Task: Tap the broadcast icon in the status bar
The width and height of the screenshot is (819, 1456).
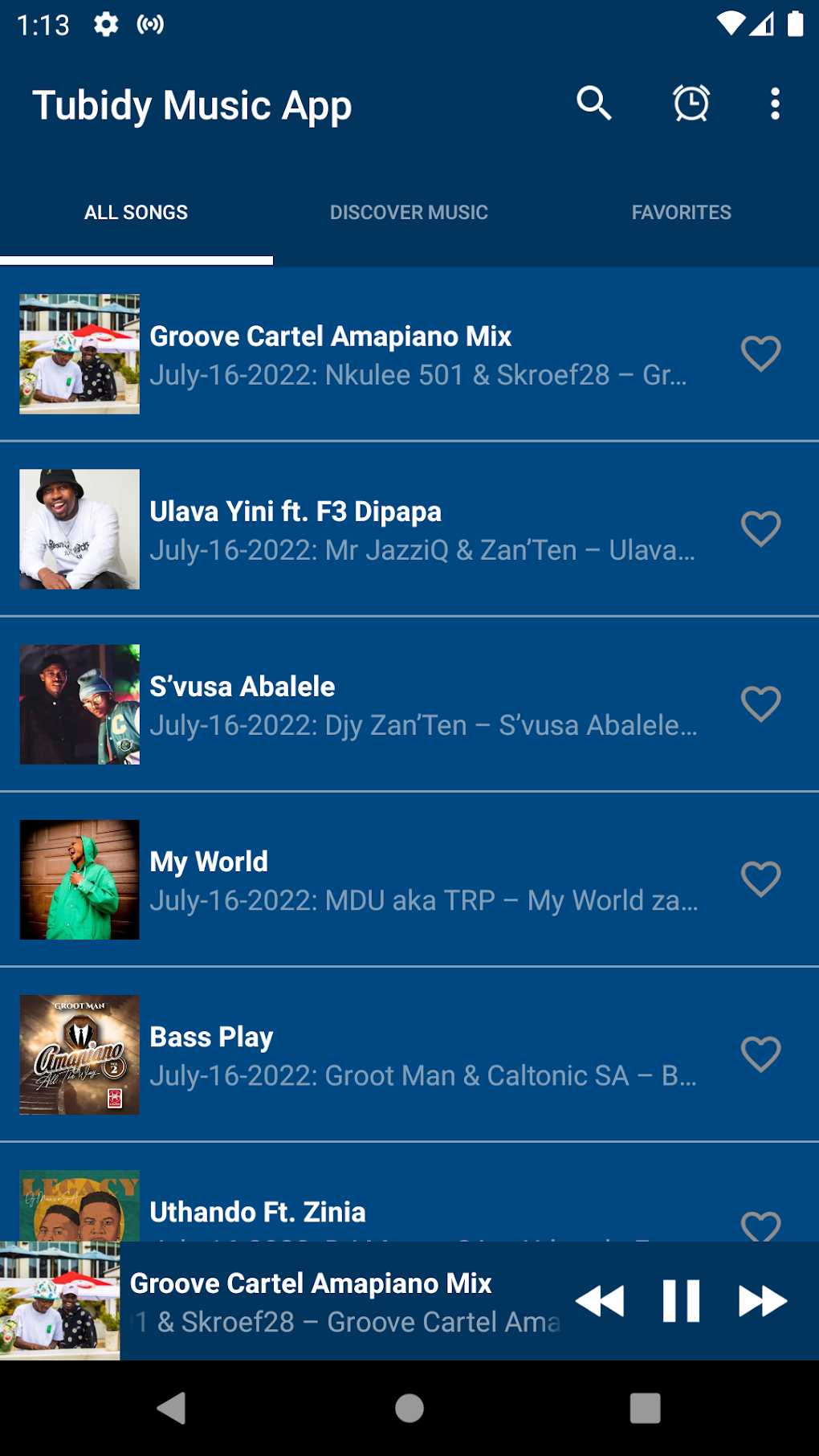Action: (x=149, y=24)
